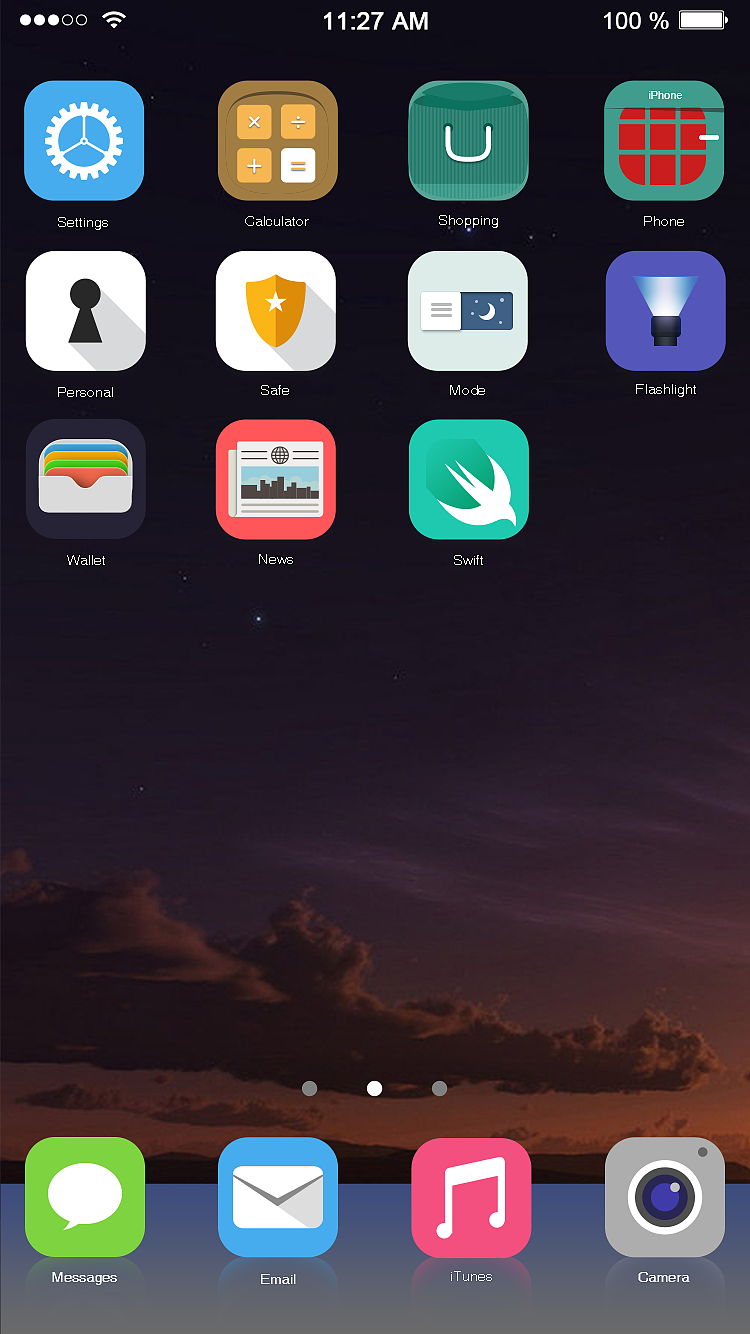750x1334 pixels.
Task: Launch the Calculator app
Action: click(277, 141)
